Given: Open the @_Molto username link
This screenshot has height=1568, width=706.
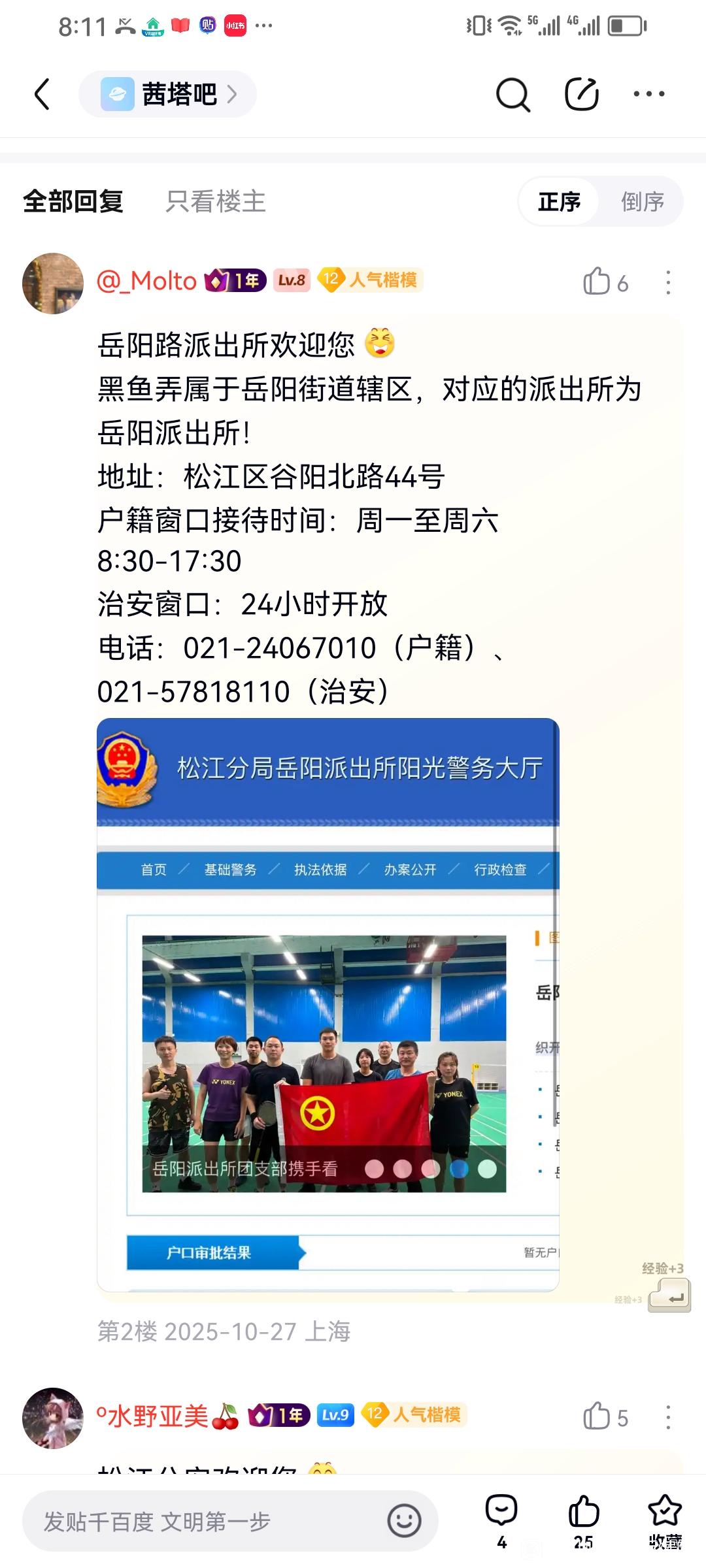Looking at the screenshot, I should click(147, 281).
